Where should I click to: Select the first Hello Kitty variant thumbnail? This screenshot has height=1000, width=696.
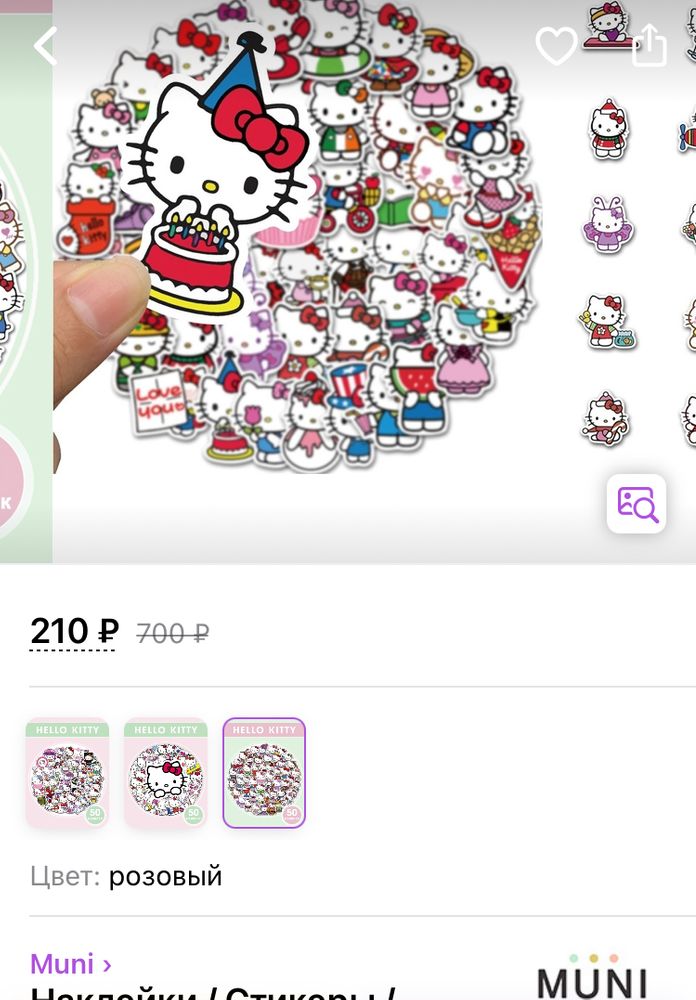pyautogui.click(x=67, y=773)
